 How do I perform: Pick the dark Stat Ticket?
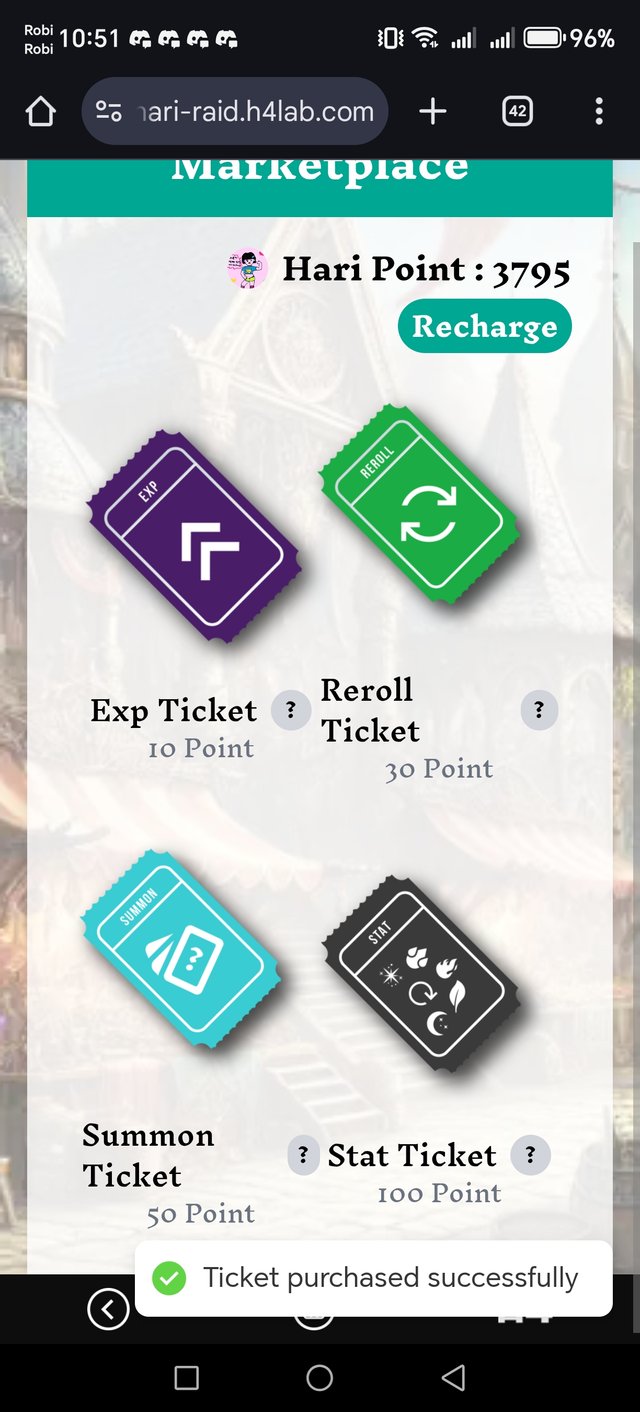pos(420,973)
